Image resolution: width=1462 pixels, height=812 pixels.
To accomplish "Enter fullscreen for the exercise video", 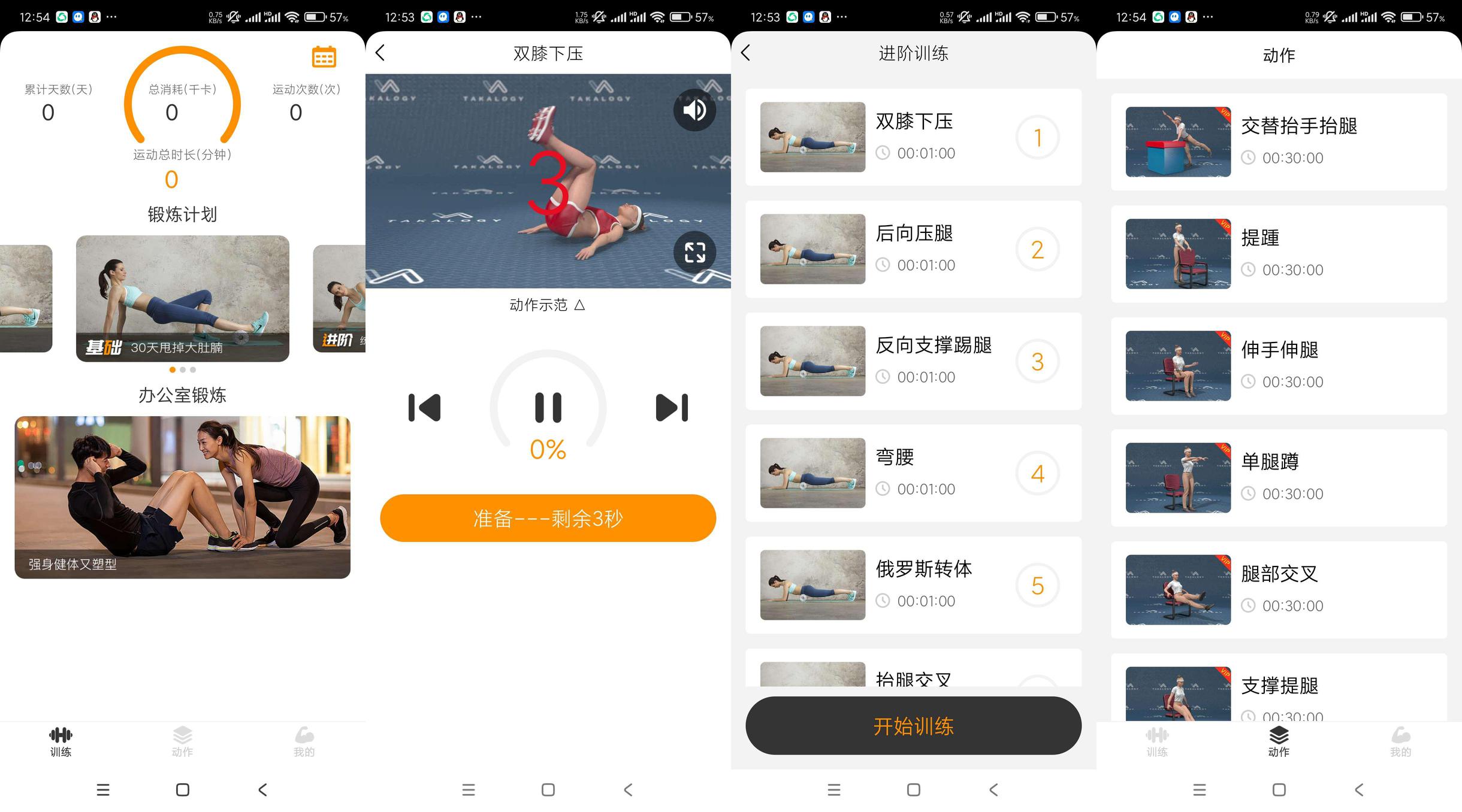I will [694, 252].
